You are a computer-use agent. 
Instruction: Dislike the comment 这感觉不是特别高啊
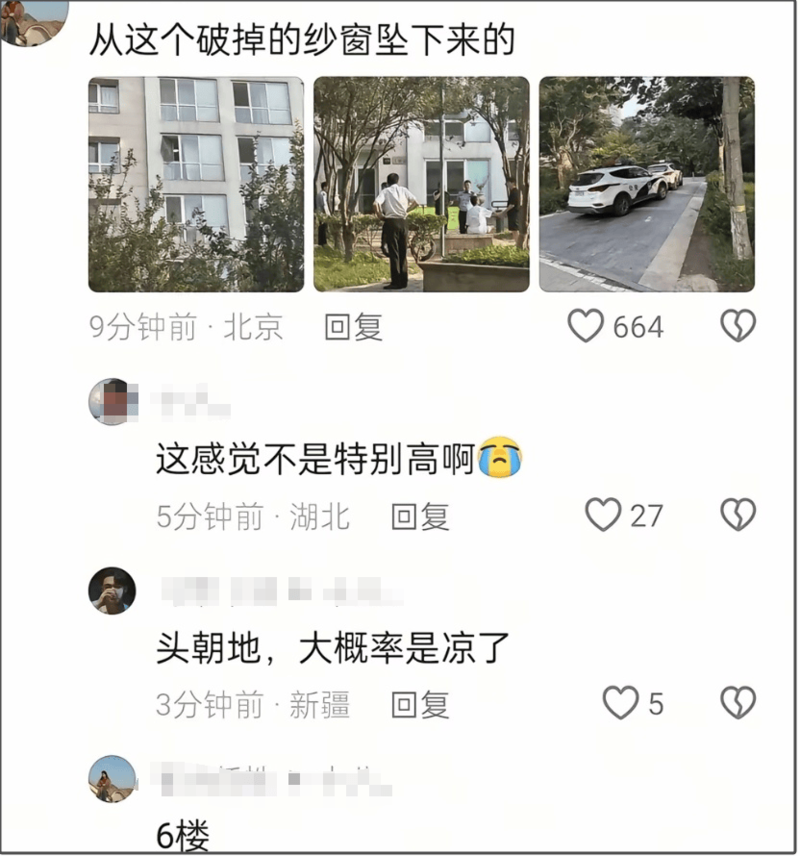(738, 515)
